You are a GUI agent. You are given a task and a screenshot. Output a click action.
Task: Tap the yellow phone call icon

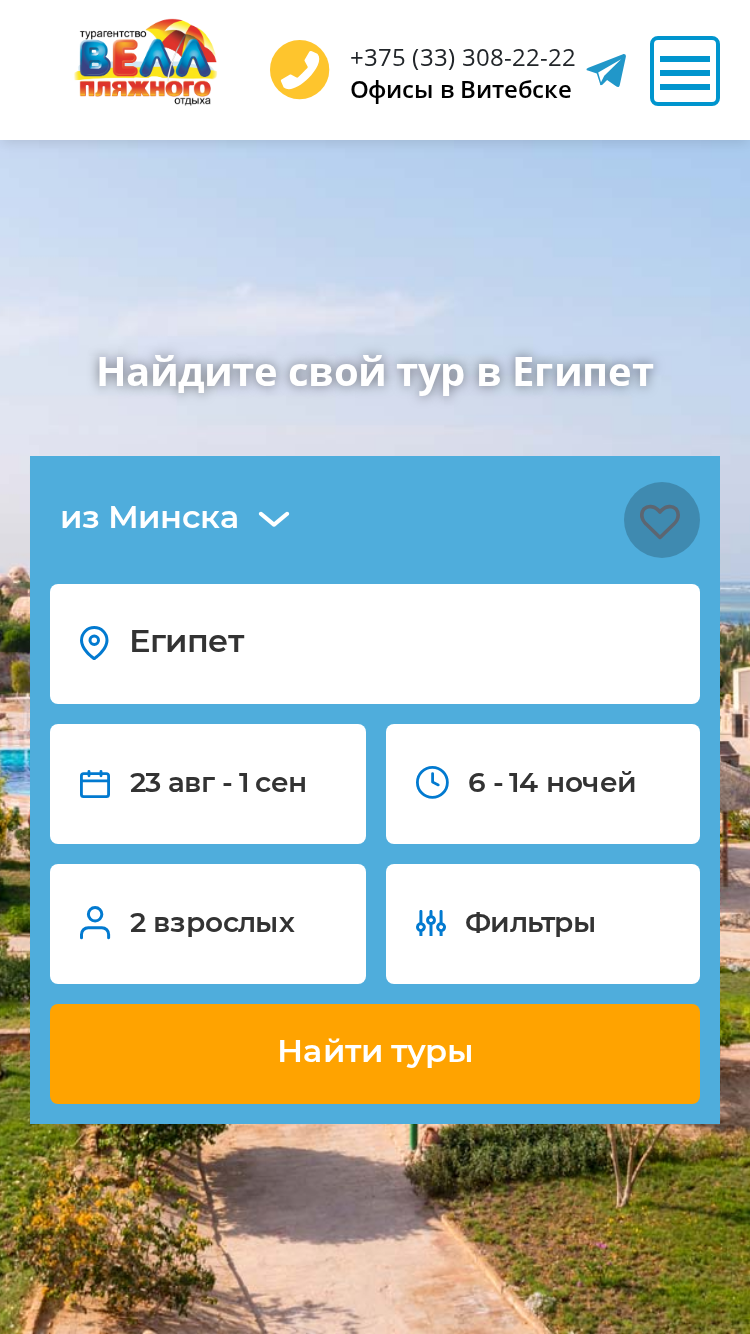coord(299,70)
